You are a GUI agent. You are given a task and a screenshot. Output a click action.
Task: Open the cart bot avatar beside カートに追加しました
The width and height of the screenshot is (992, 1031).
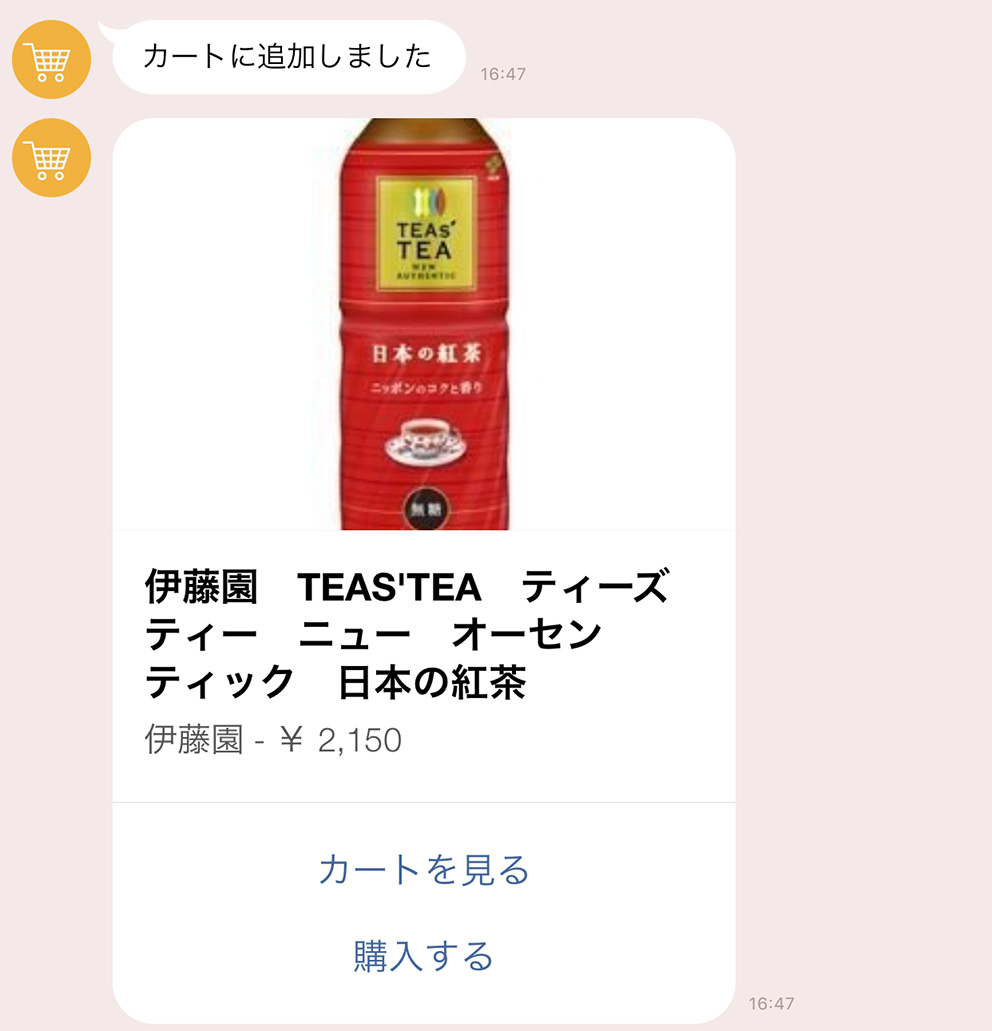click(x=51, y=59)
